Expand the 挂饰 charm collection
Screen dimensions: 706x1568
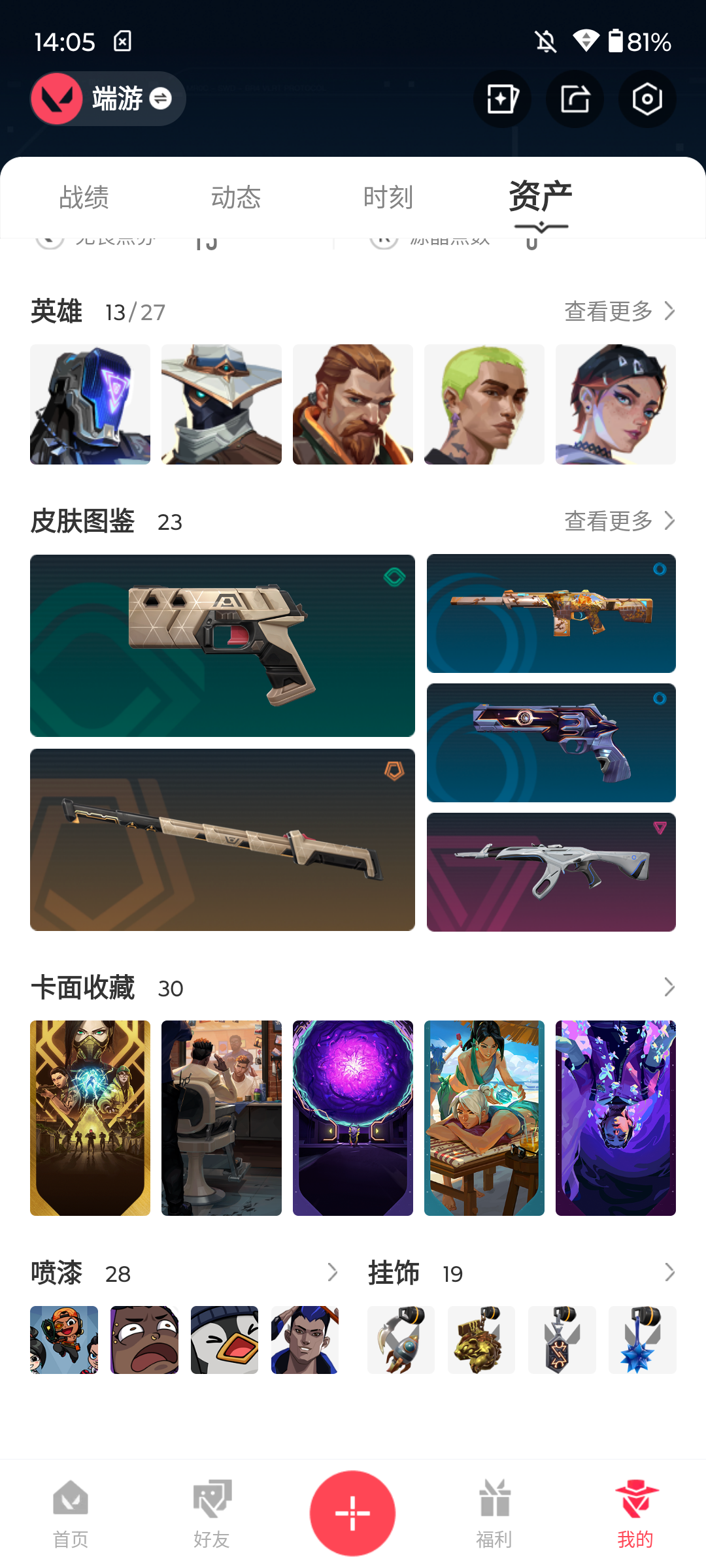click(x=669, y=1272)
